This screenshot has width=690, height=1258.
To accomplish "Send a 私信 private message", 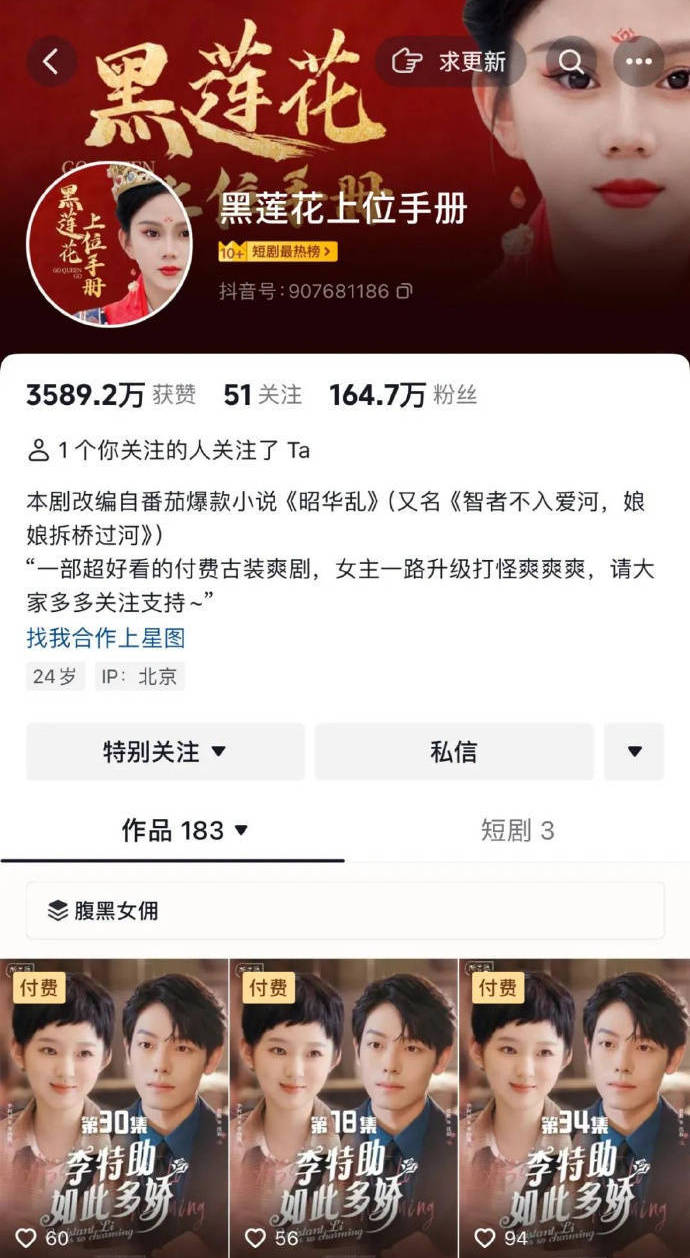I will click(454, 752).
